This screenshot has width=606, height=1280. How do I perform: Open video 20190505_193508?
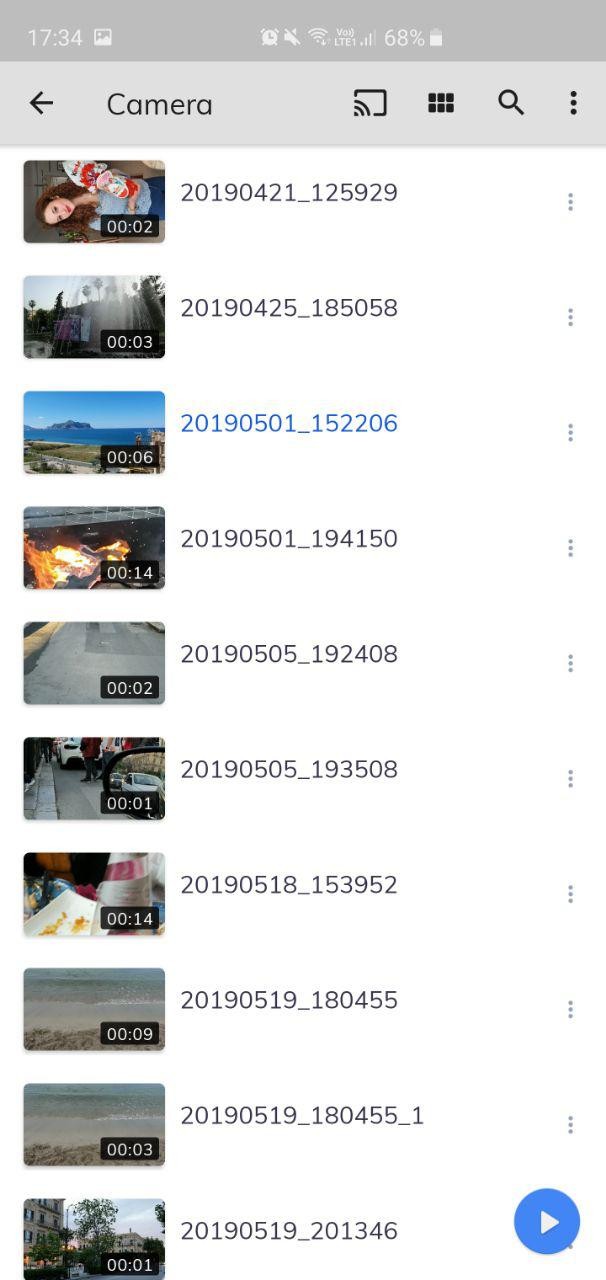coord(288,769)
